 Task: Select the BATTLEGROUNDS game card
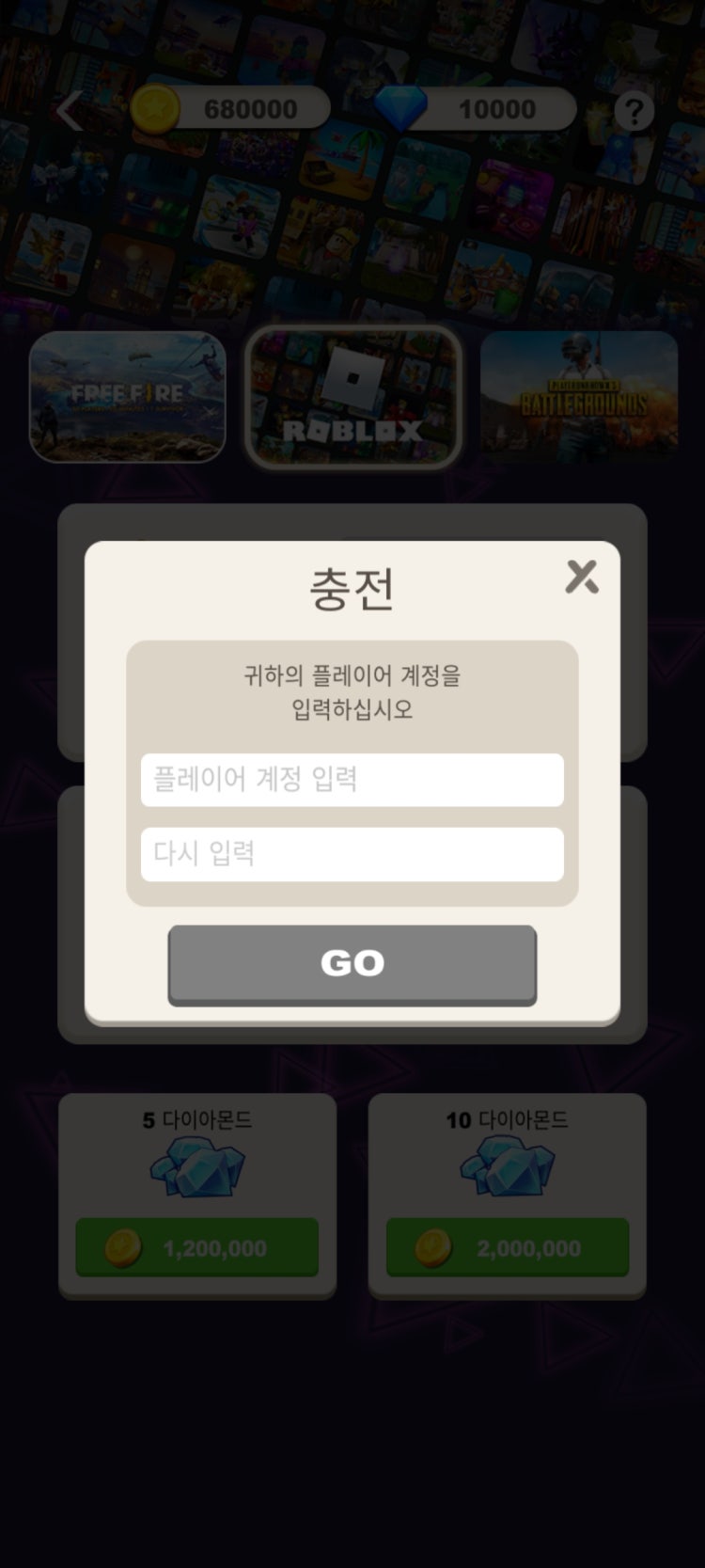[581, 398]
